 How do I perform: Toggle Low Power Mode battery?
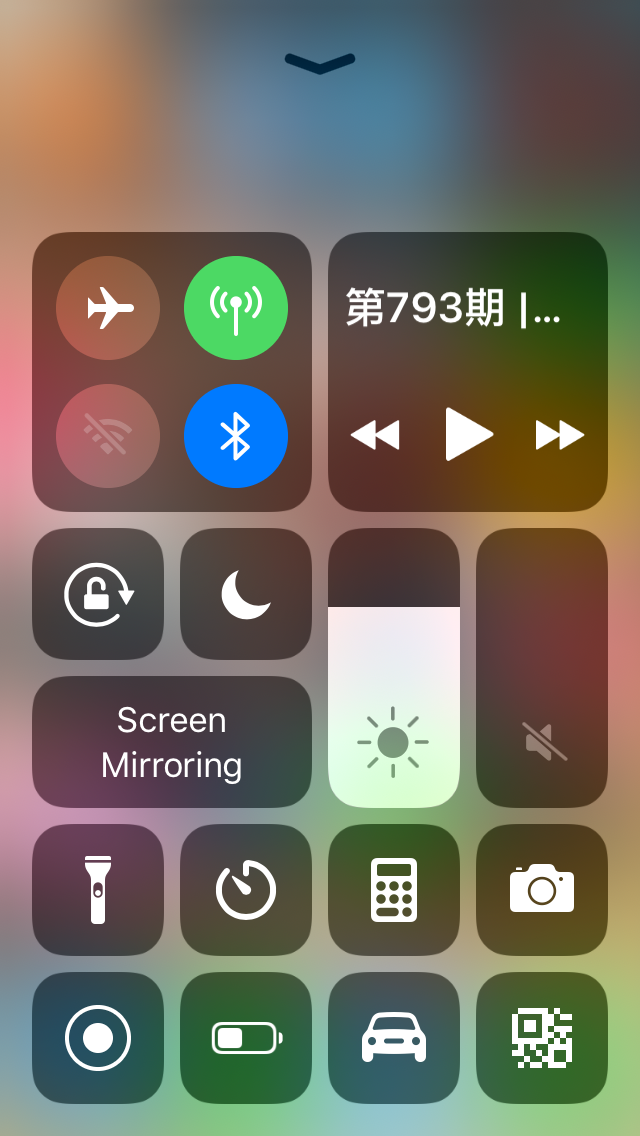[246, 1038]
